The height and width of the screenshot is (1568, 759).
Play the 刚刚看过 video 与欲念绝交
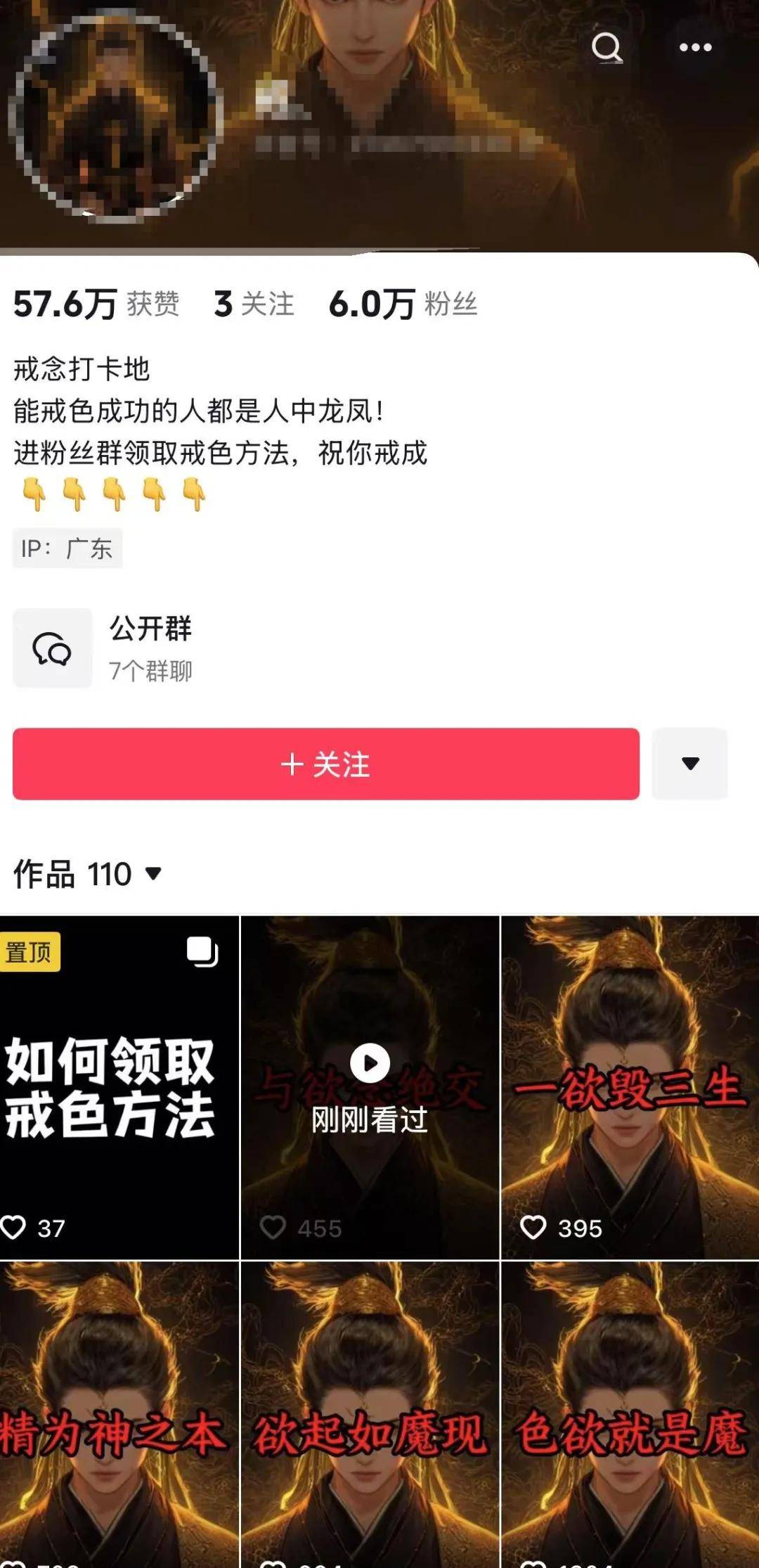(370, 1087)
